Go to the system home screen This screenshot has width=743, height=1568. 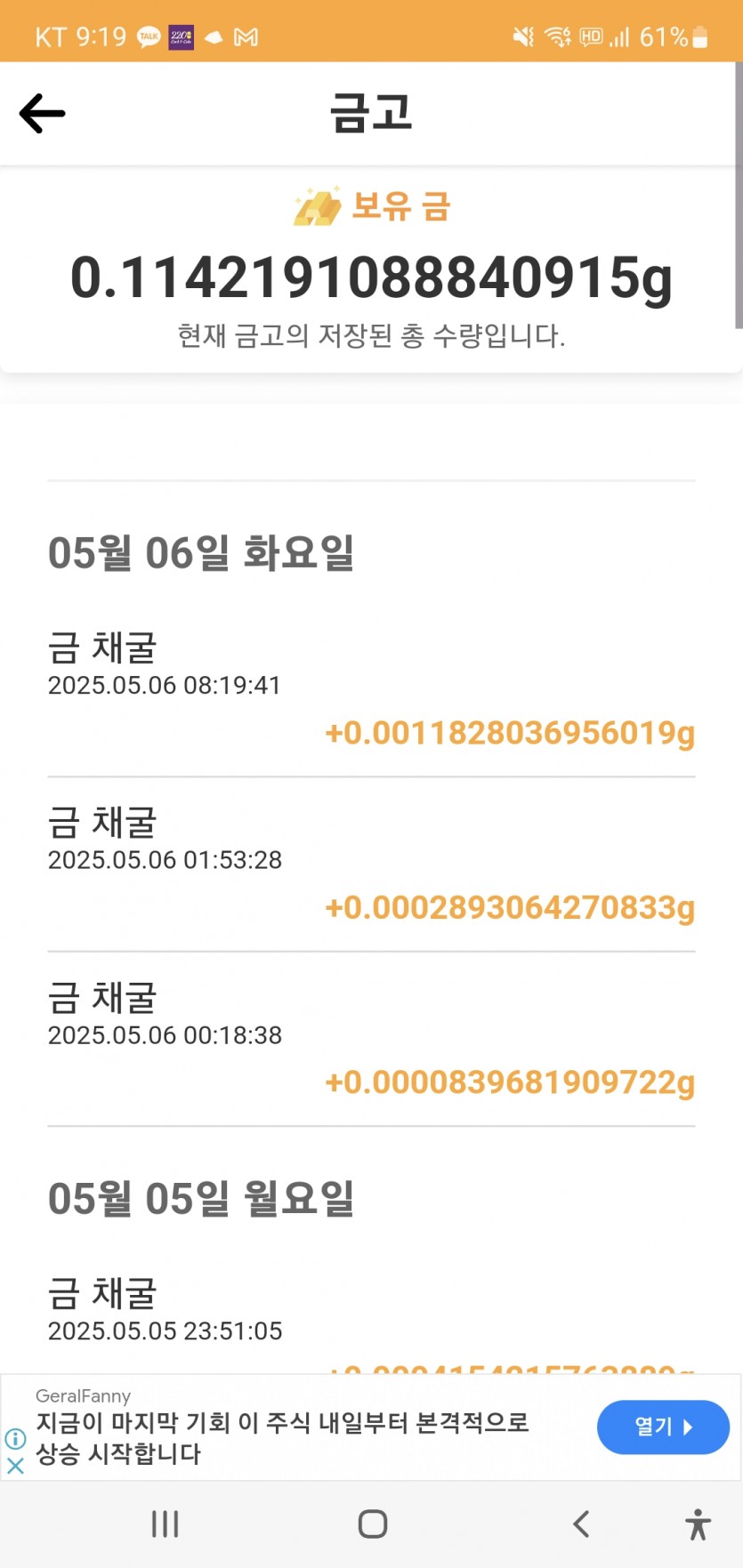point(373,1524)
